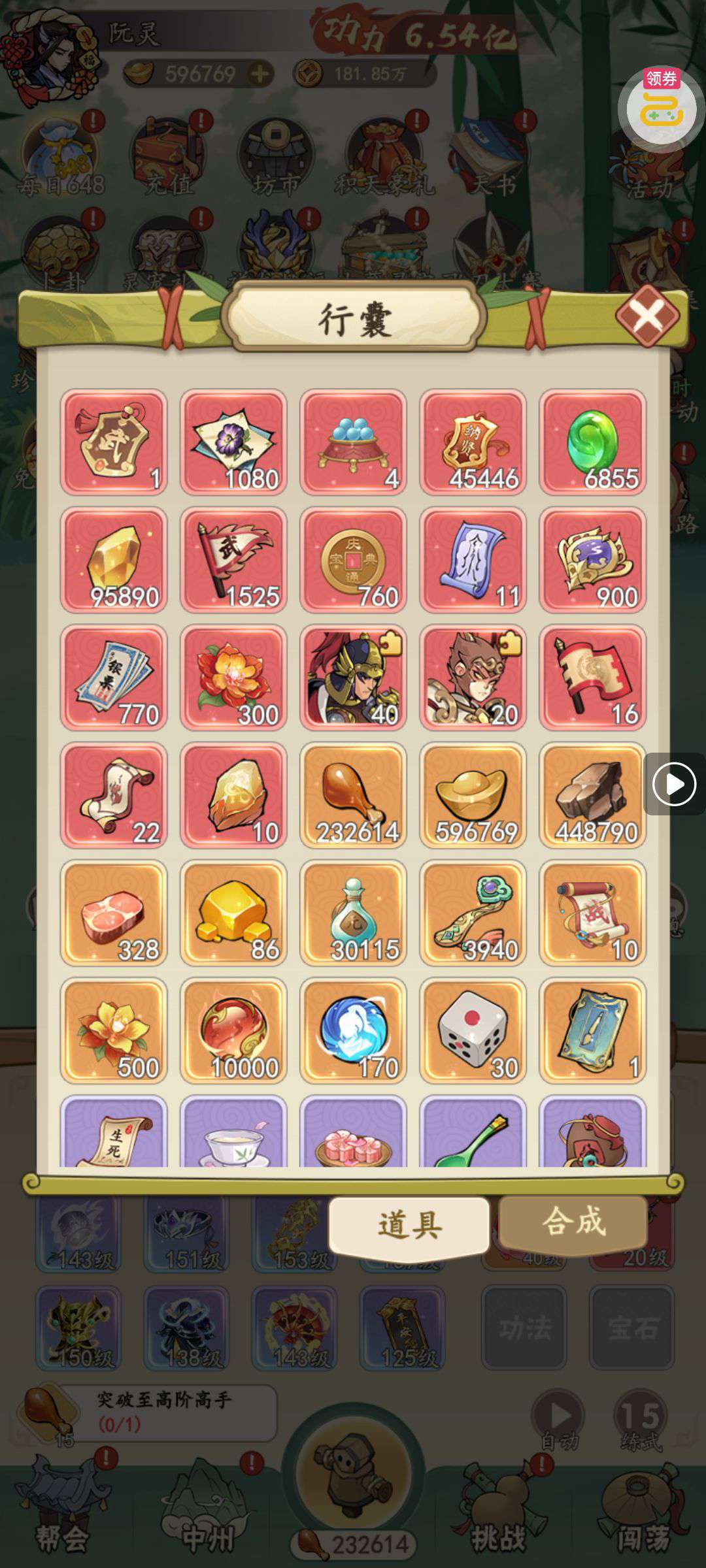Screen dimensions: 706x1568
Task: Tap the monkey hero shard item 20
Action: point(473,678)
